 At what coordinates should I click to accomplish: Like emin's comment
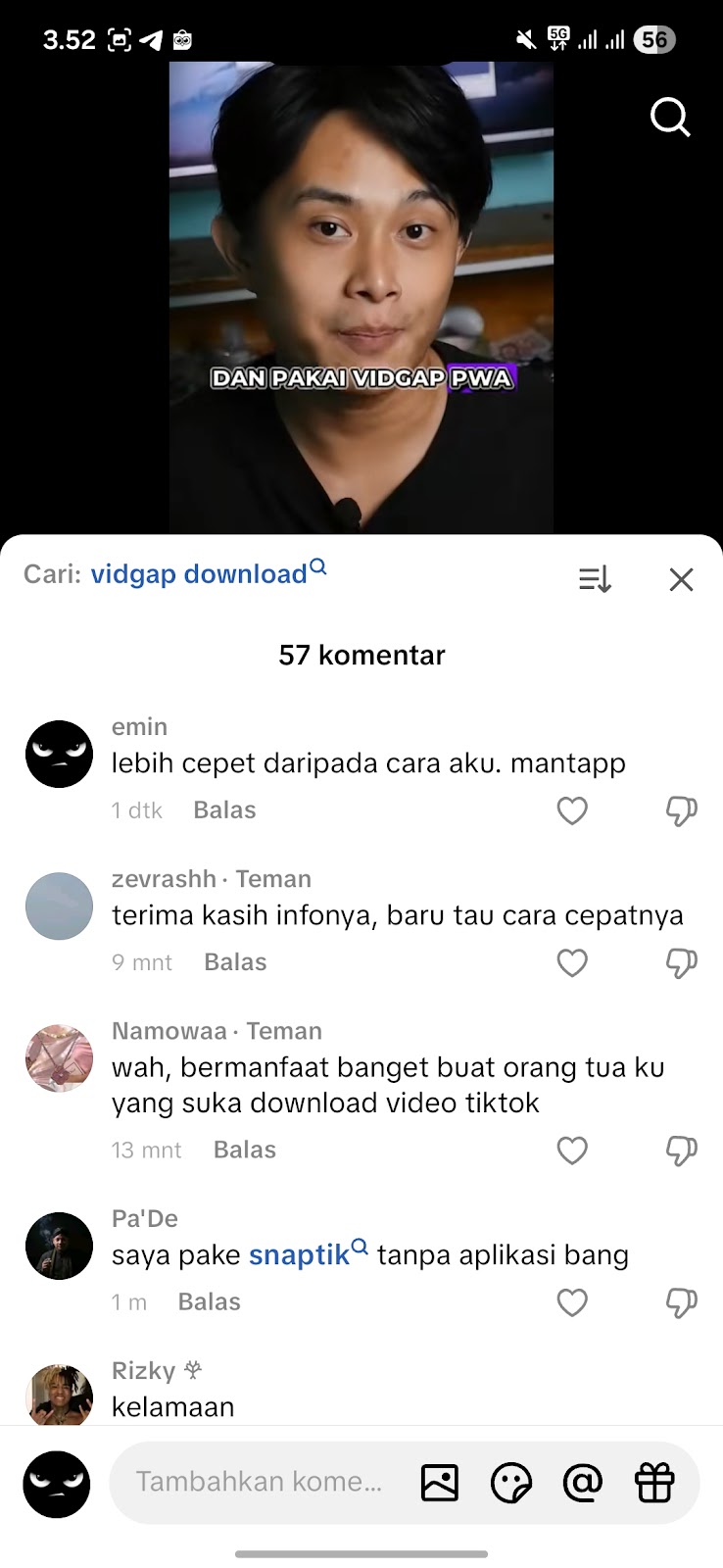click(572, 811)
